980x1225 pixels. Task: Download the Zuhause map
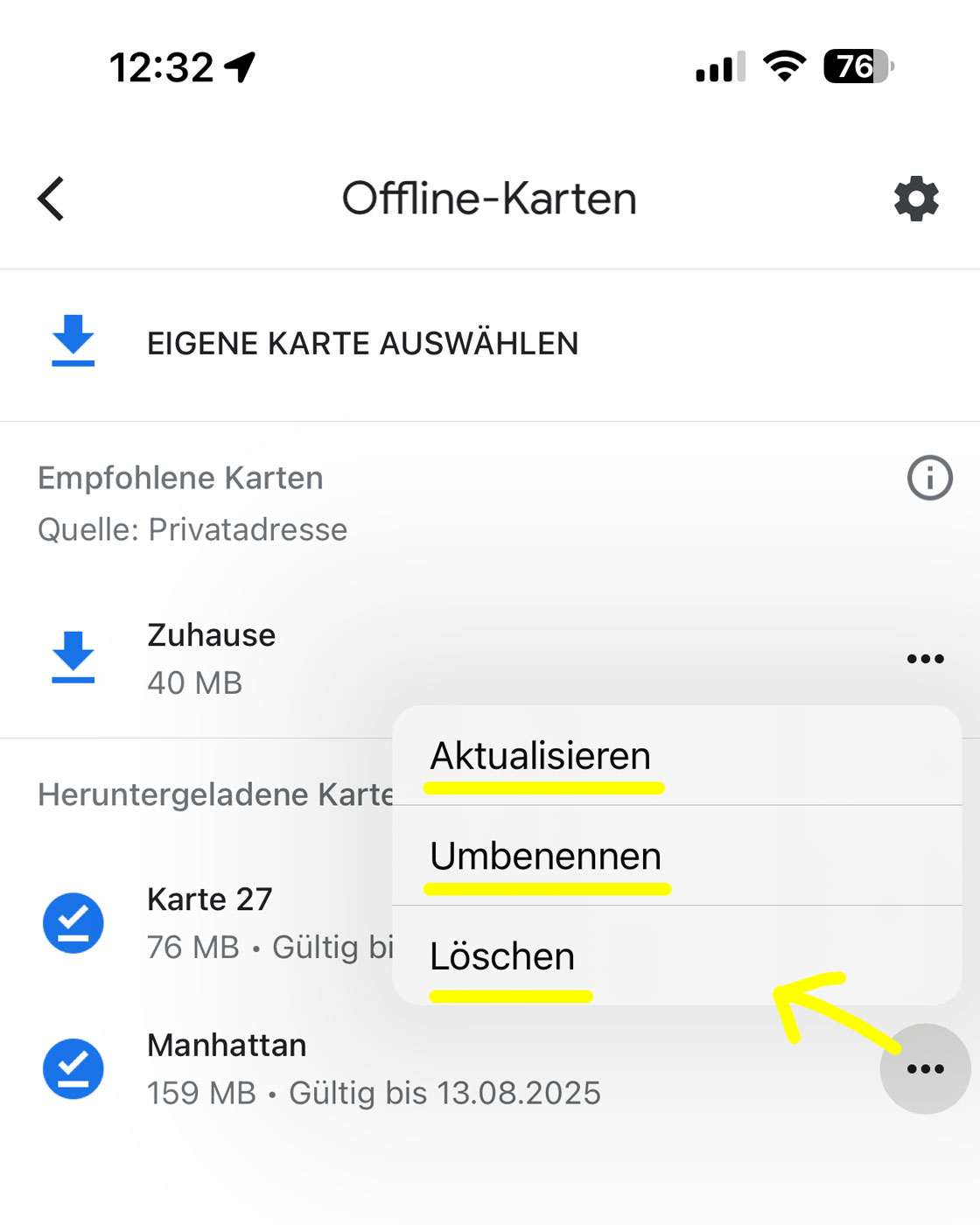pyautogui.click(x=73, y=658)
